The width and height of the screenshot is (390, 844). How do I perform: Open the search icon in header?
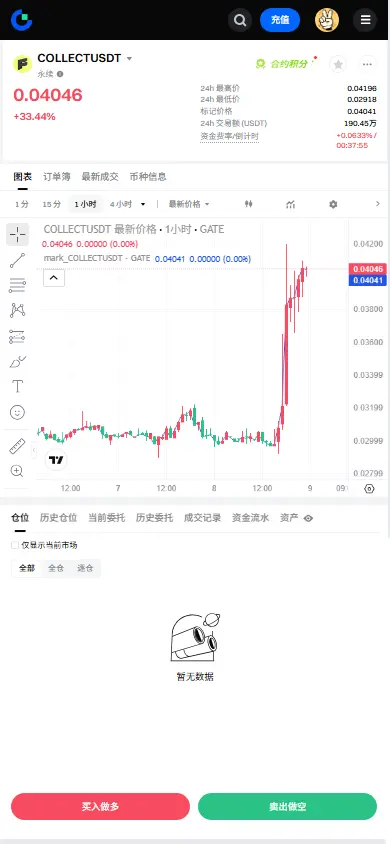pos(240,20)
